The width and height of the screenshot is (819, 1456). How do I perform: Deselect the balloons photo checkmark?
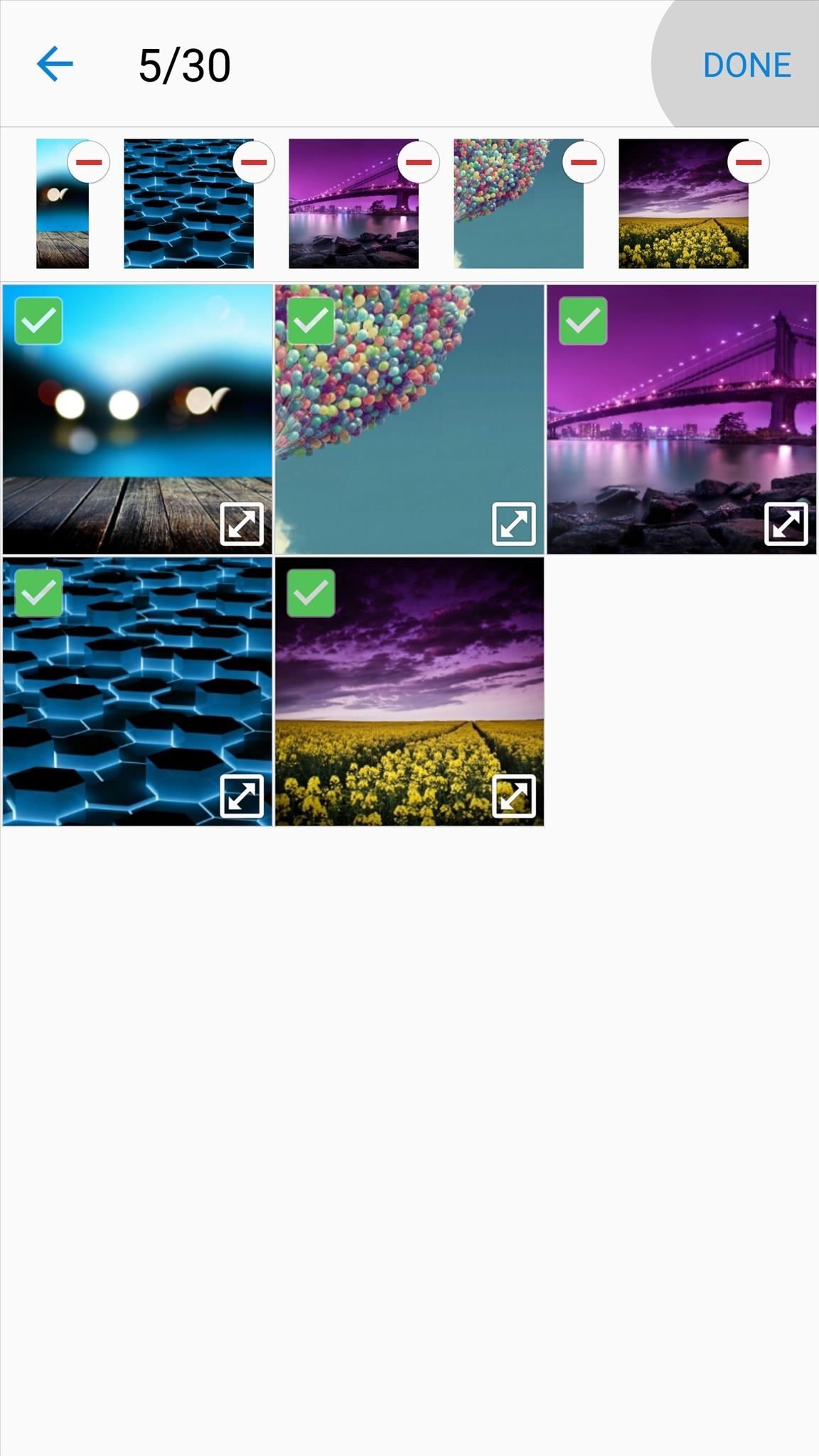tap(311, 321)
